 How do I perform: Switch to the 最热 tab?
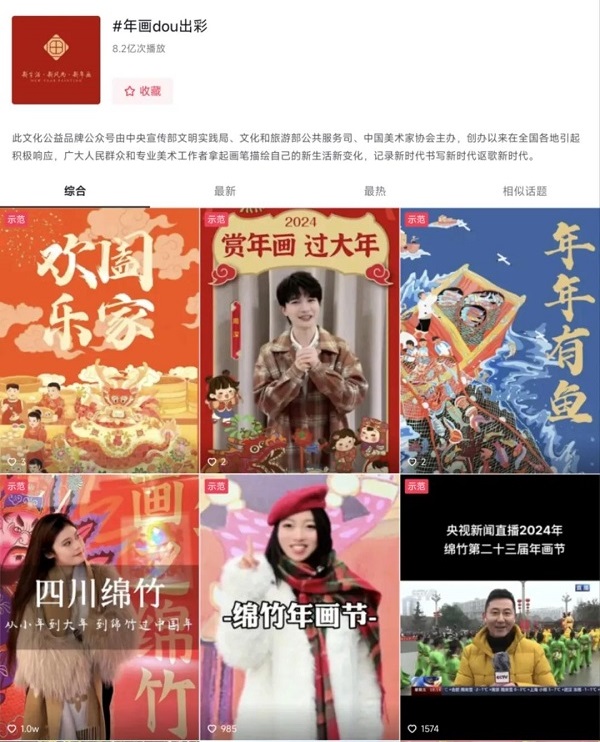[x=375, y=191]
